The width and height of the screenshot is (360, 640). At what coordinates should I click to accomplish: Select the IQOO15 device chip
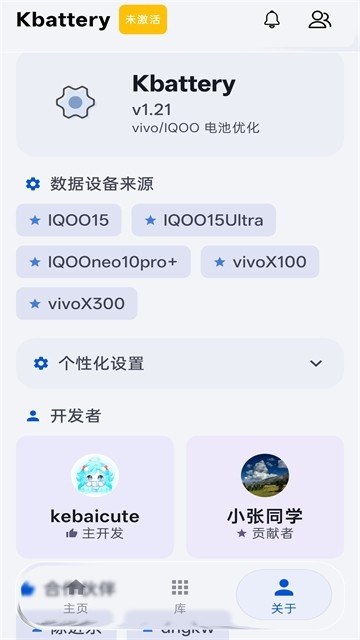pyautogui.click(x=69, y=220)
